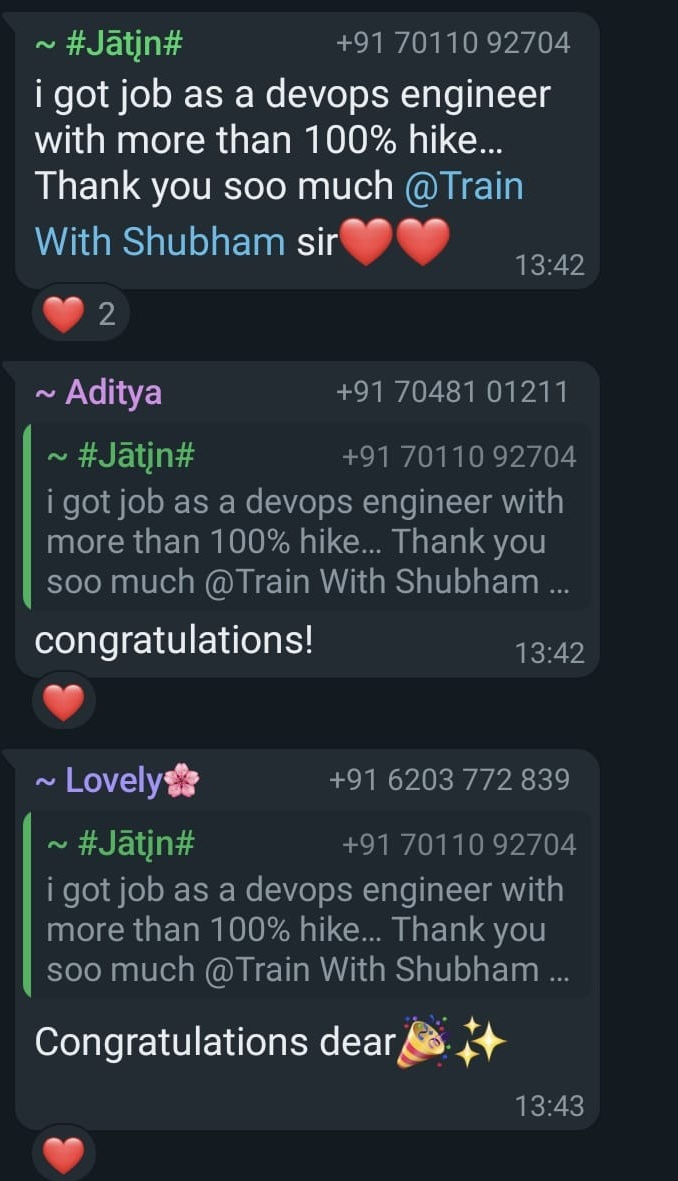Image resolution: width=678 pixels, height=1181 pixels.
Task: Open #Jātįn# sender name on first message
Action: [x=123, y=43]
